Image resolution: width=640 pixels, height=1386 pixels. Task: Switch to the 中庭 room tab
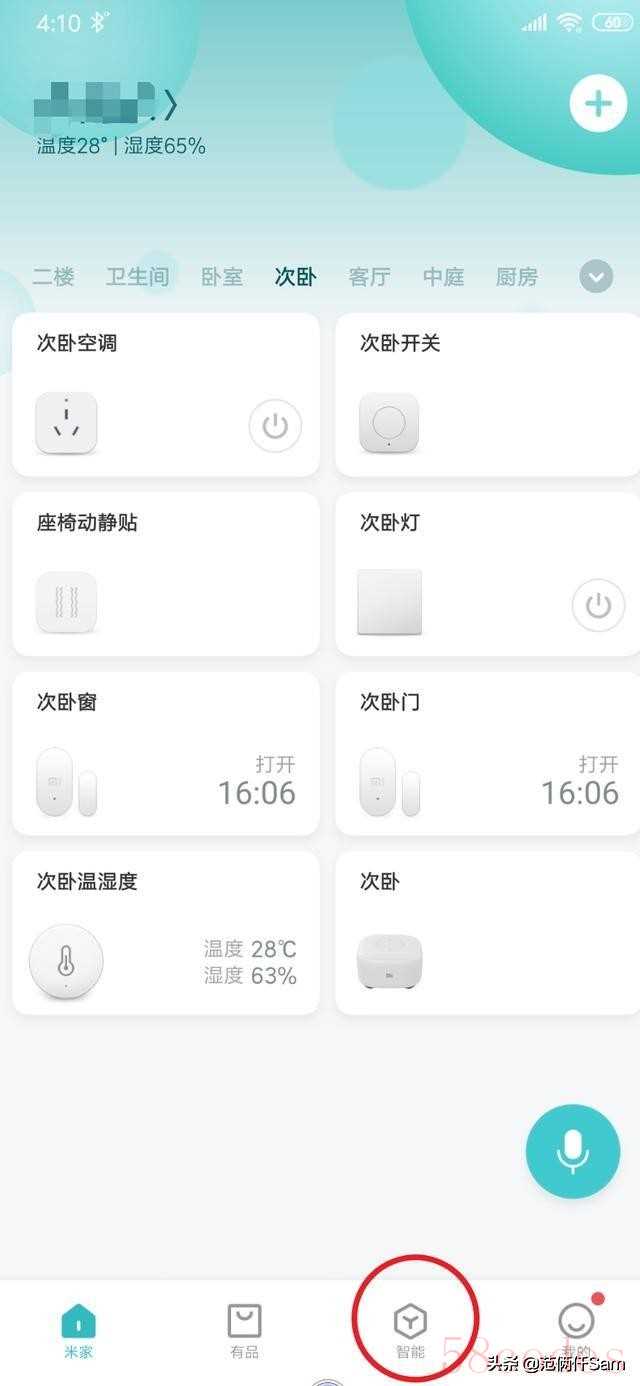coord(443,277)
